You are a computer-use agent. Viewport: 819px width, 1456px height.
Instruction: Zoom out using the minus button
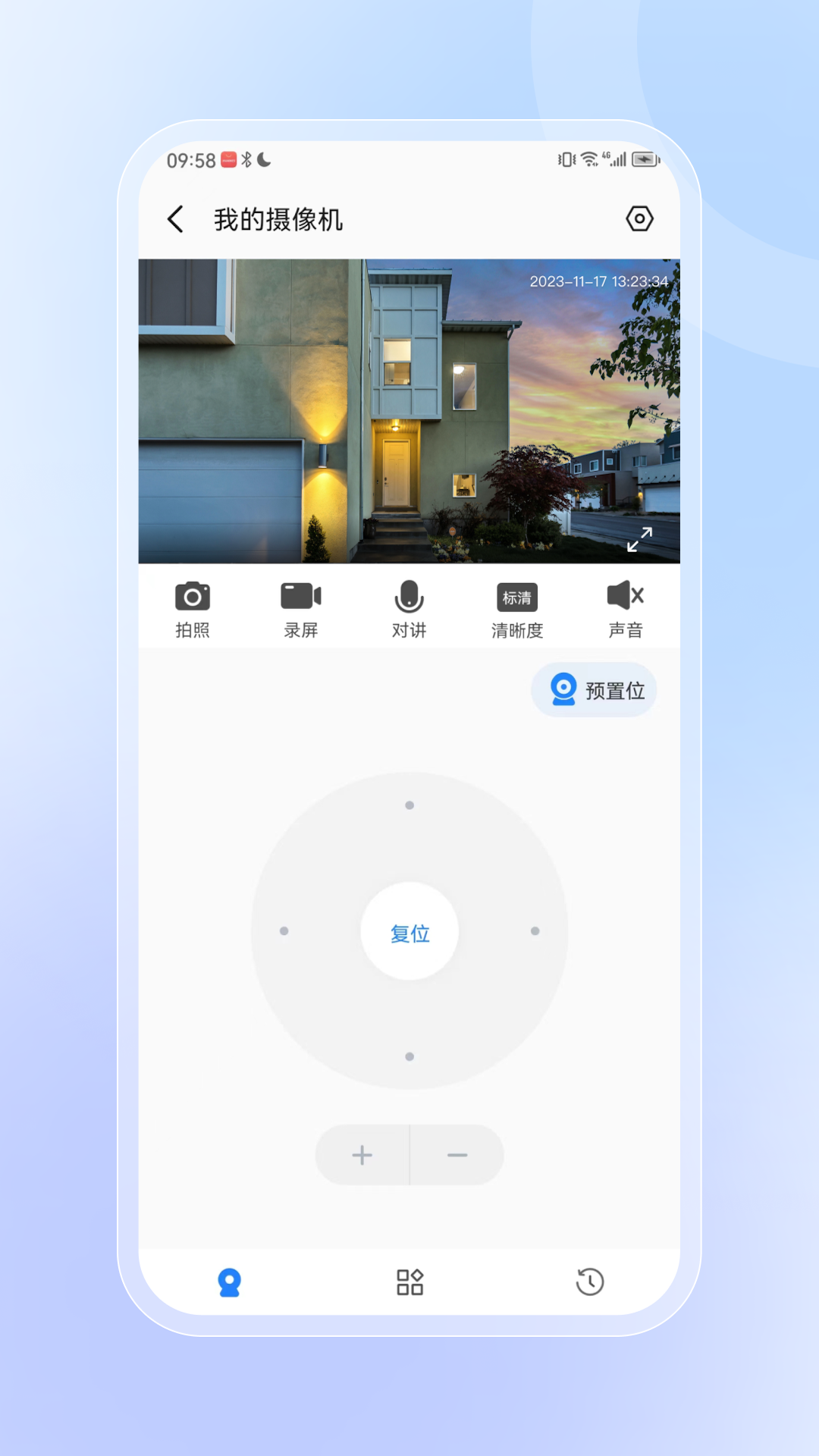coord(457,1154)
